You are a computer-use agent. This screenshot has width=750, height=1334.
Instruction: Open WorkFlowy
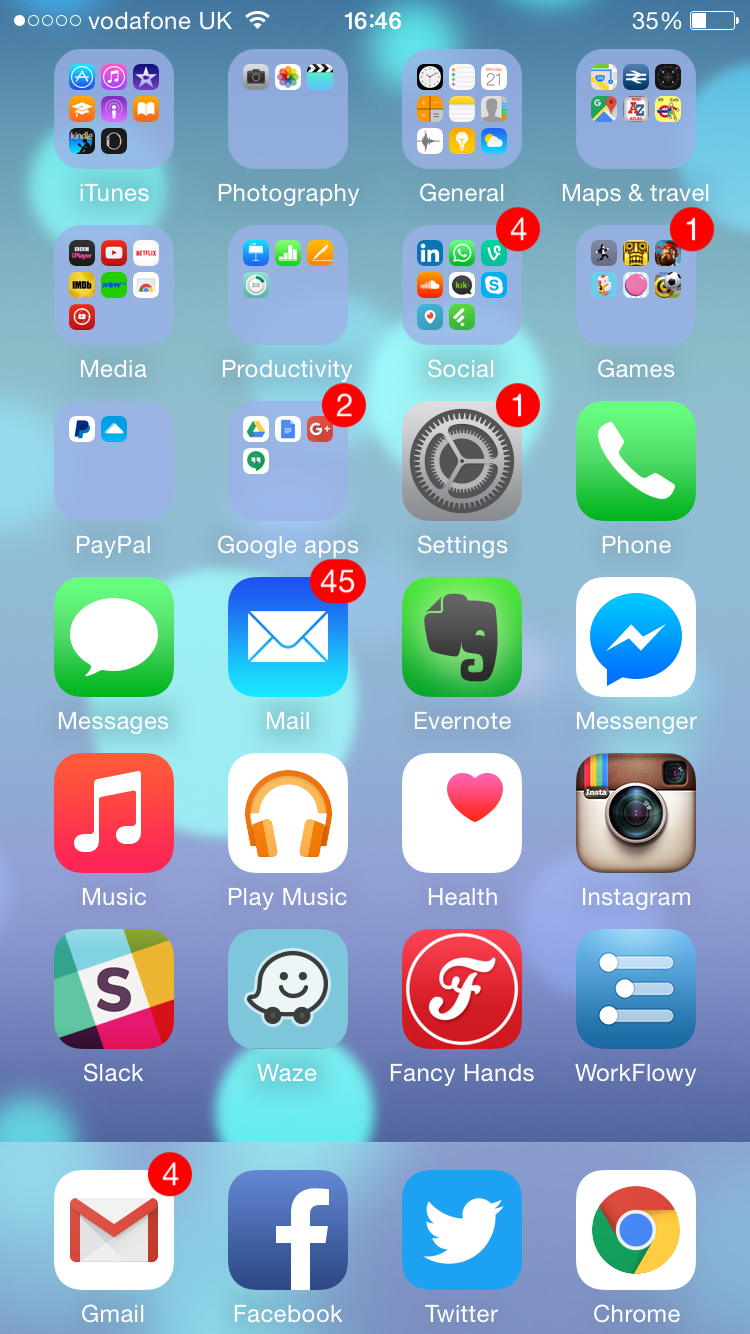point(636,990)
